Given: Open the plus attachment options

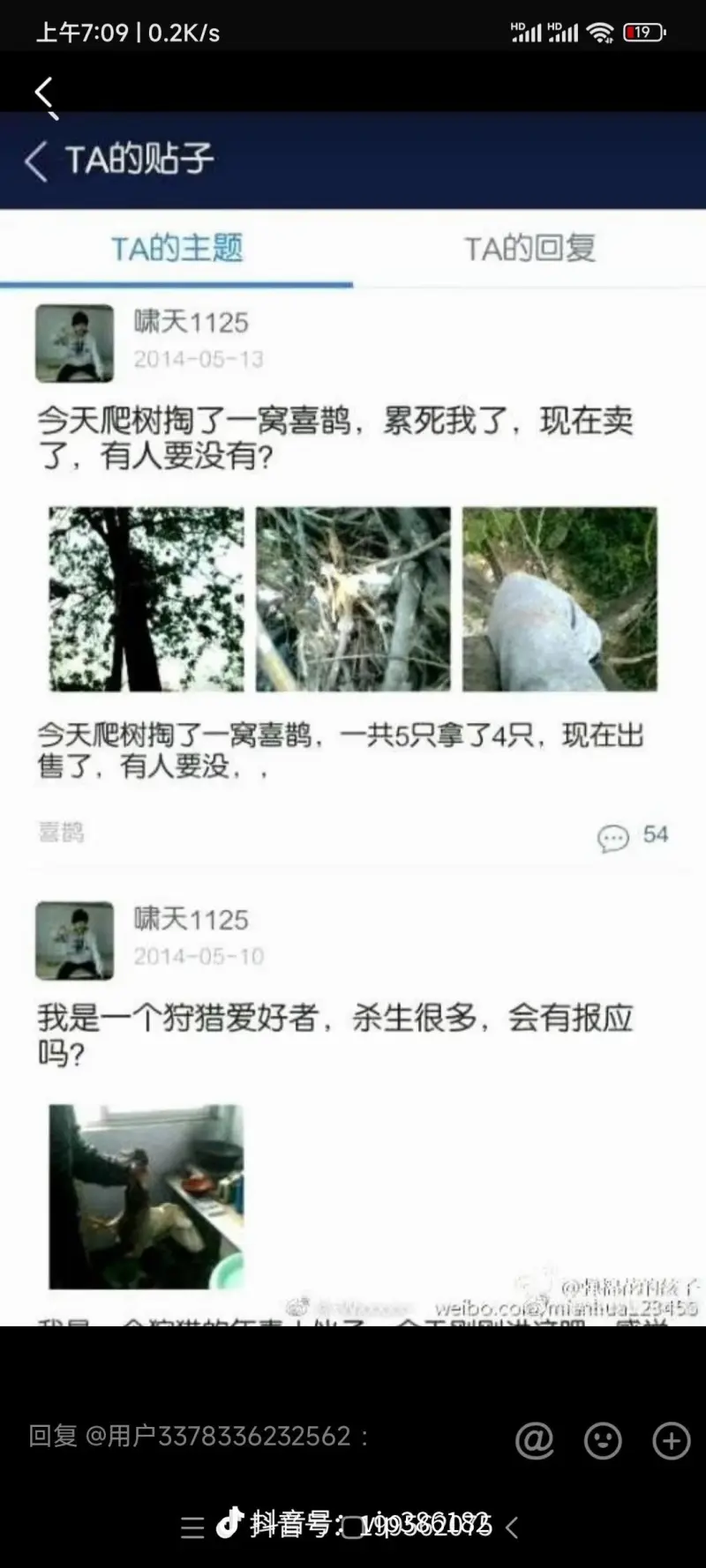Looking at the screenshot, I should coord(671,1441).
